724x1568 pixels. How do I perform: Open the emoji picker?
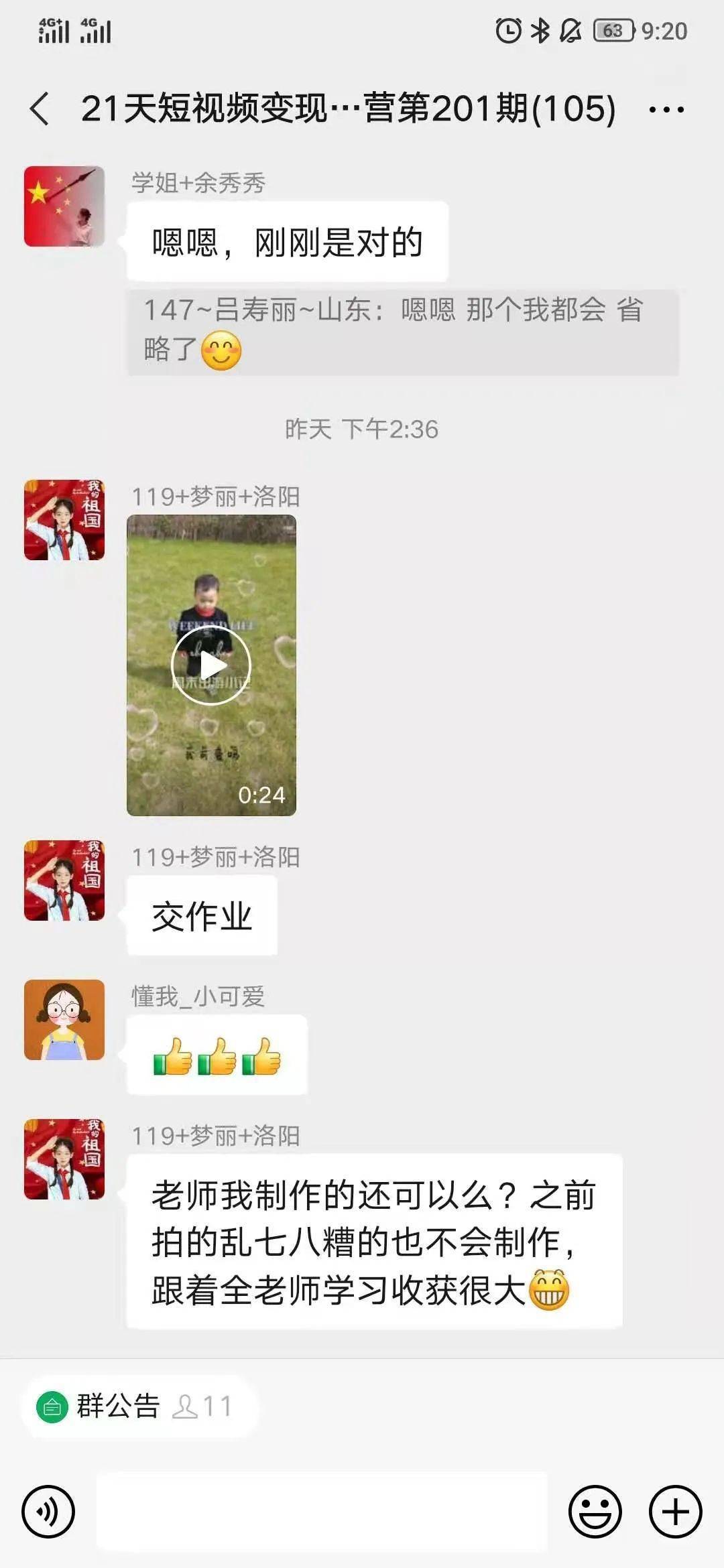[x=595, y=1512]
